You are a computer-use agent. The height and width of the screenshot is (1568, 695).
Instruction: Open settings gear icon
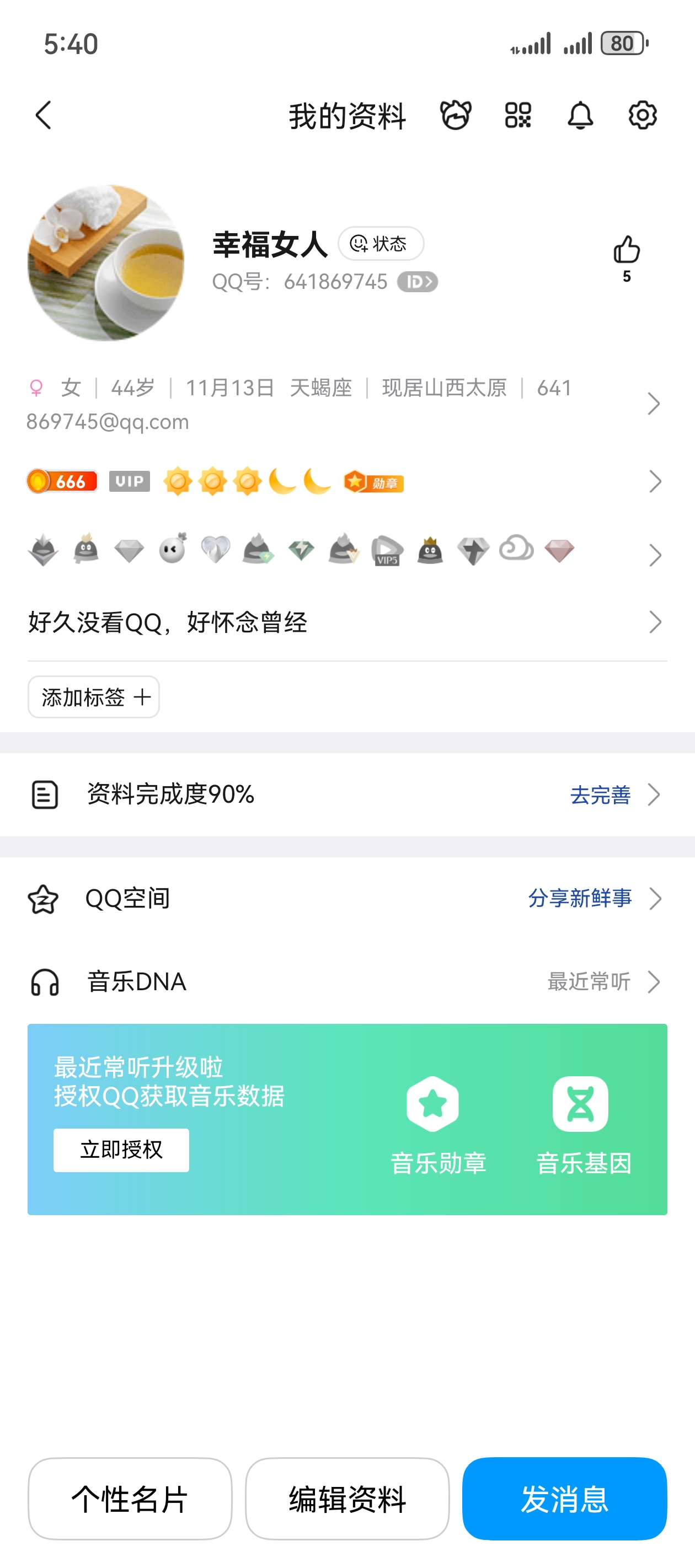(x=642, y=115)
